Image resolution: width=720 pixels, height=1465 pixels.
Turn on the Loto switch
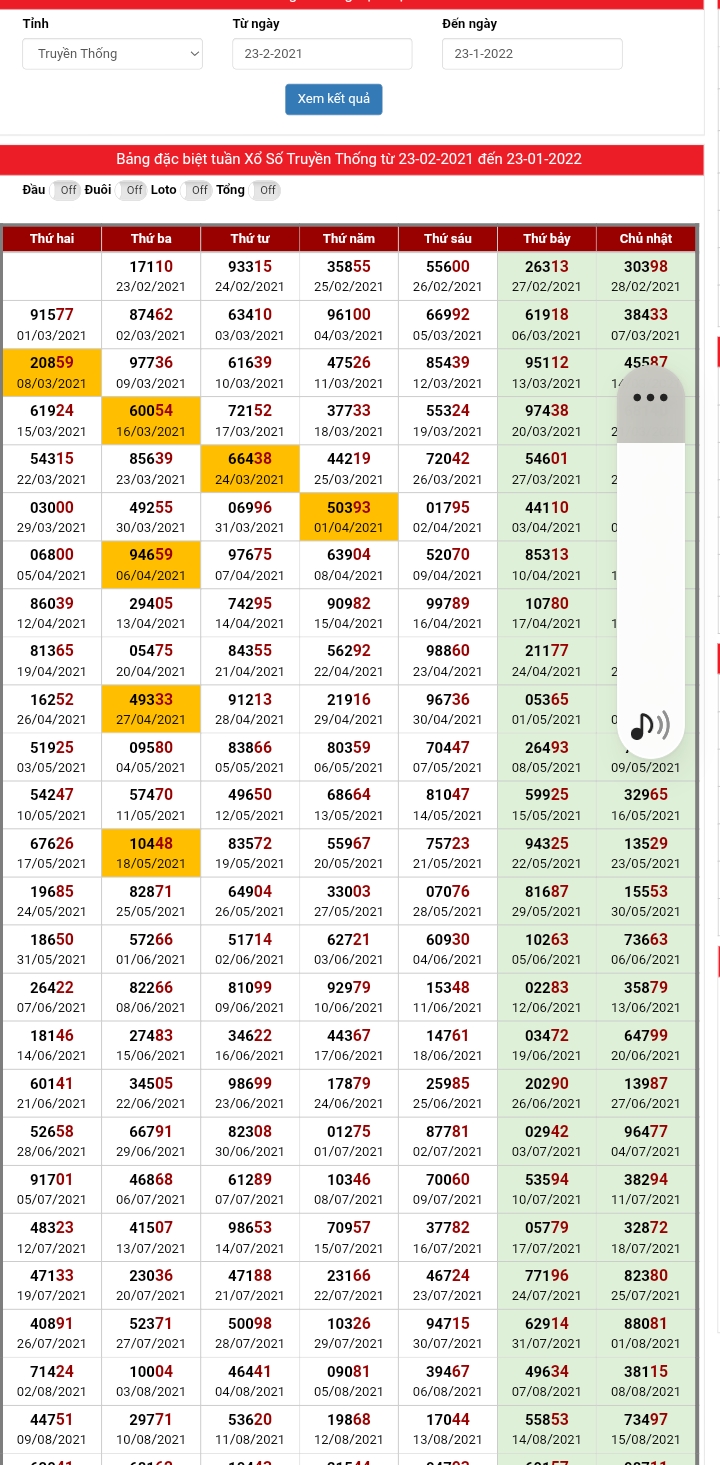click(x=198, y=190)
